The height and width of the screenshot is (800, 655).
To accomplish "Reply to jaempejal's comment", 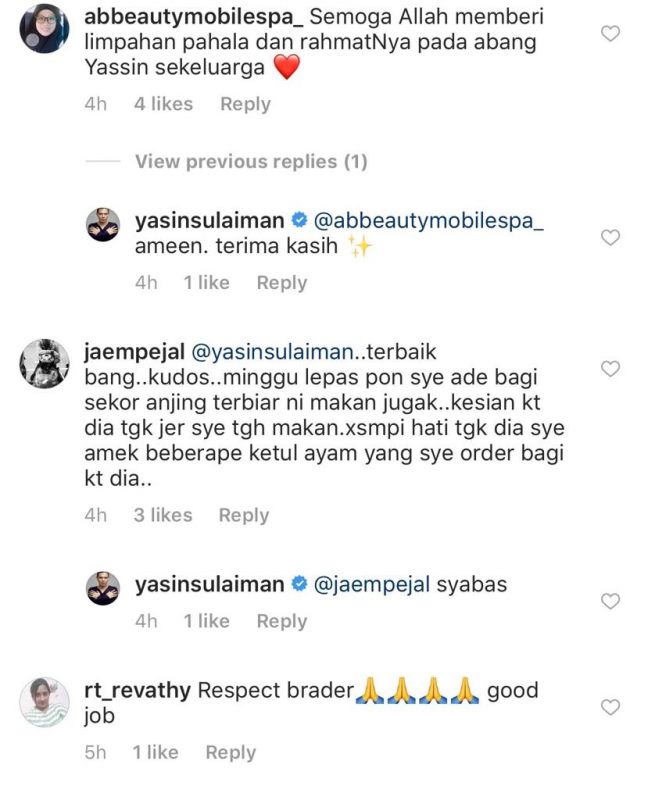I will pyautogui.click(x=243, y=515).
